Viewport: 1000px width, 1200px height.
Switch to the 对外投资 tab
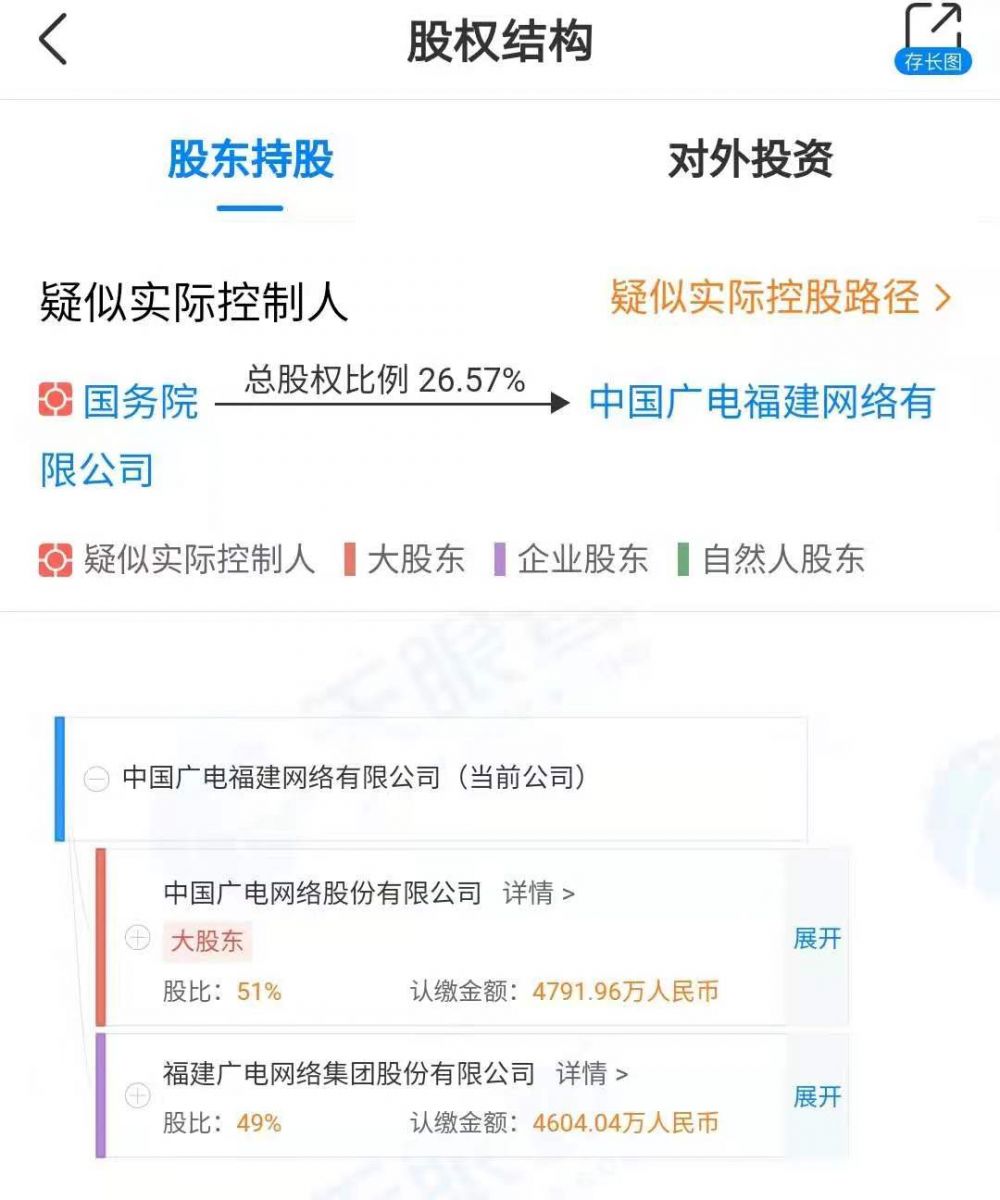click(749, 160)
